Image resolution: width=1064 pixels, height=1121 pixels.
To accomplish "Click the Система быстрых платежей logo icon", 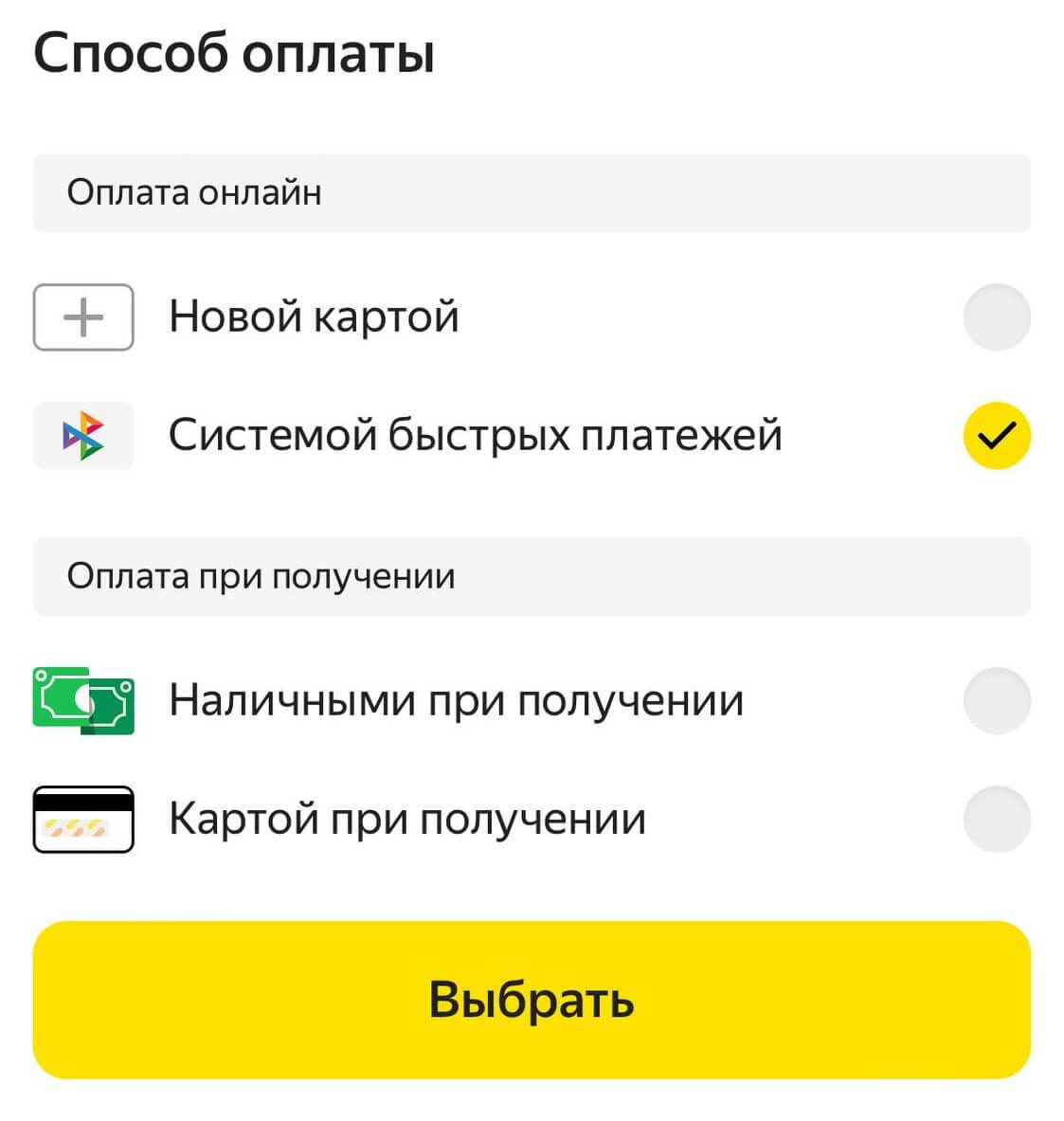I will [82, 436].
